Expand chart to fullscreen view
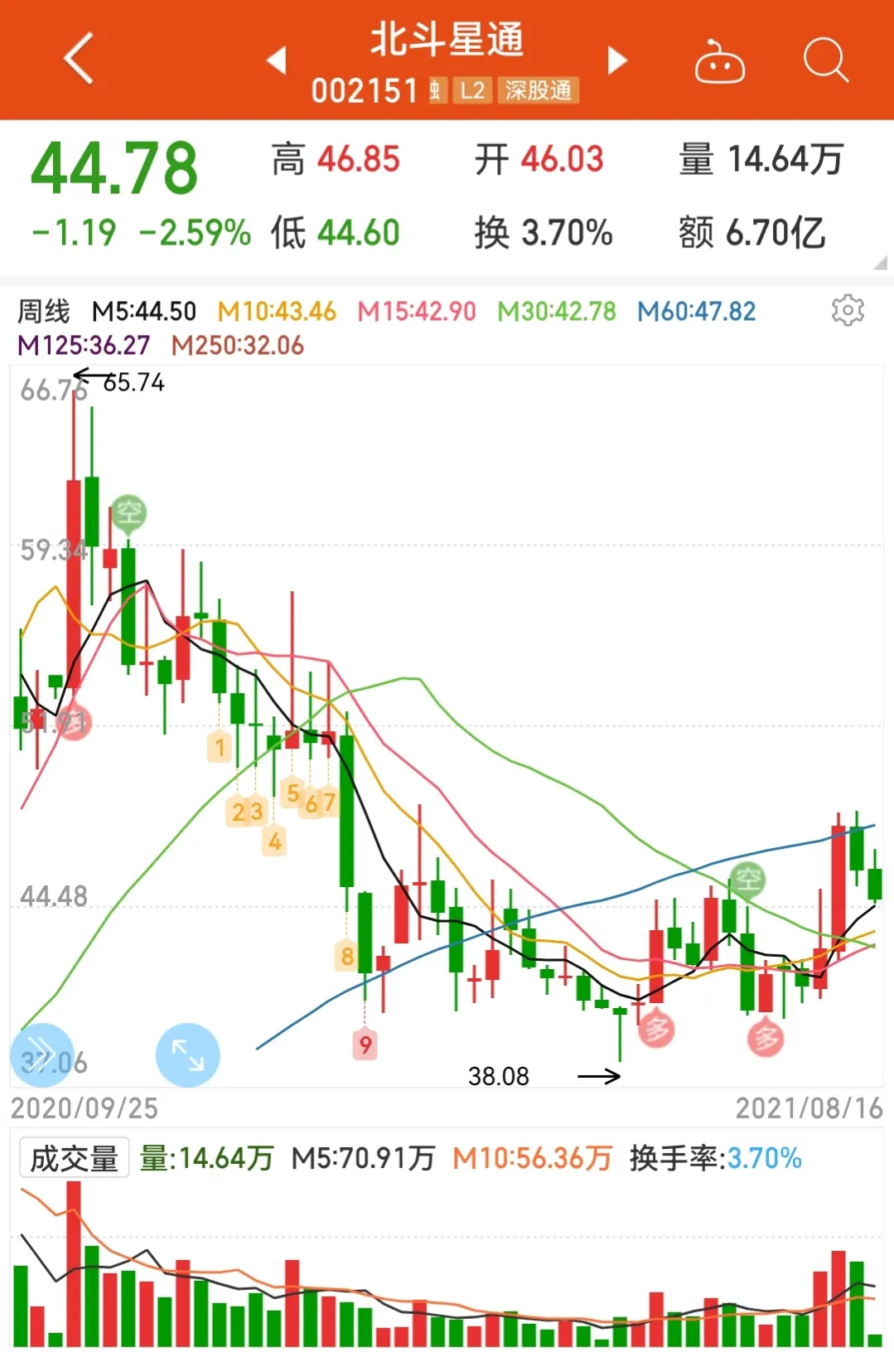This screenshot has width=894, height=1372. pyautogui.click(x=187, y=1054)
